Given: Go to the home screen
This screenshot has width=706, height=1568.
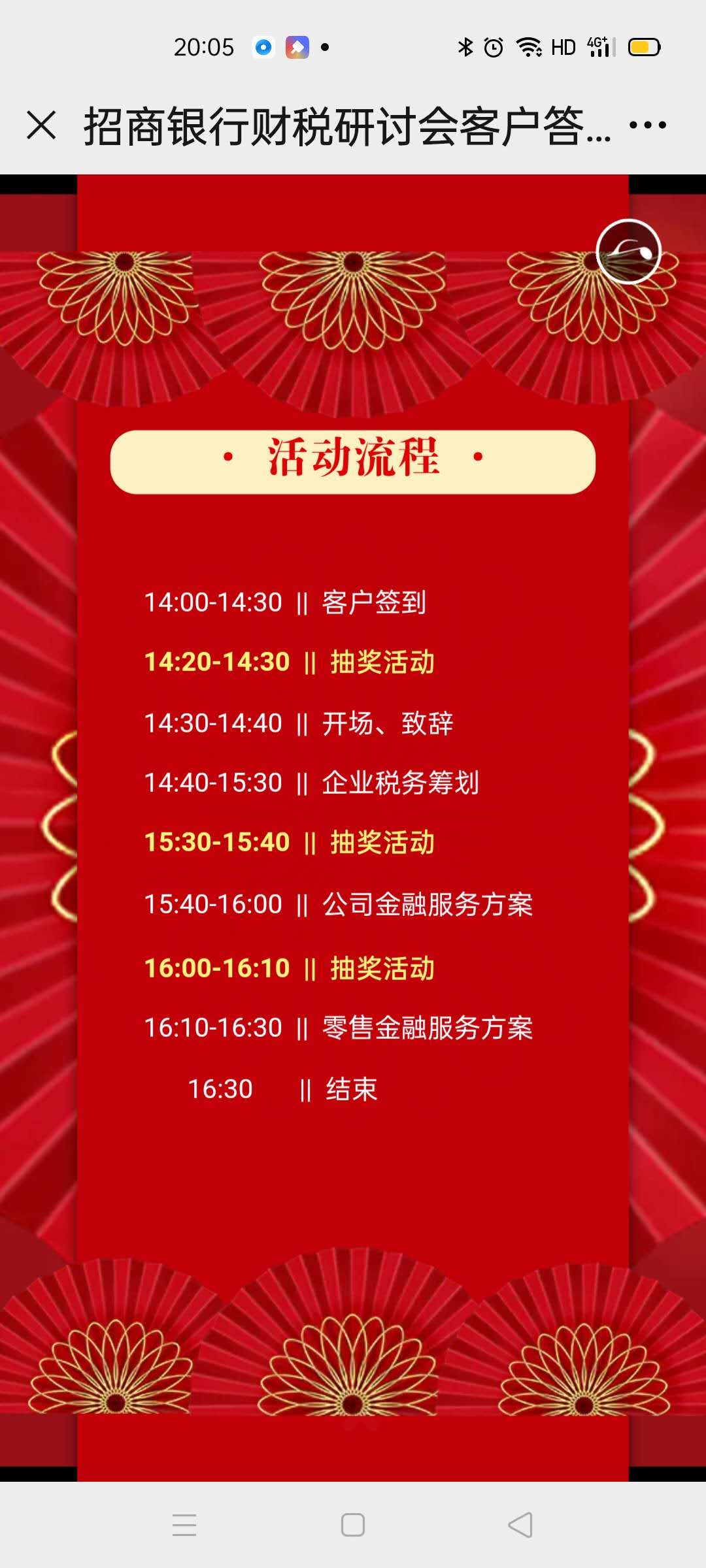Looking at the screenshot, I should coord(353,1525).
